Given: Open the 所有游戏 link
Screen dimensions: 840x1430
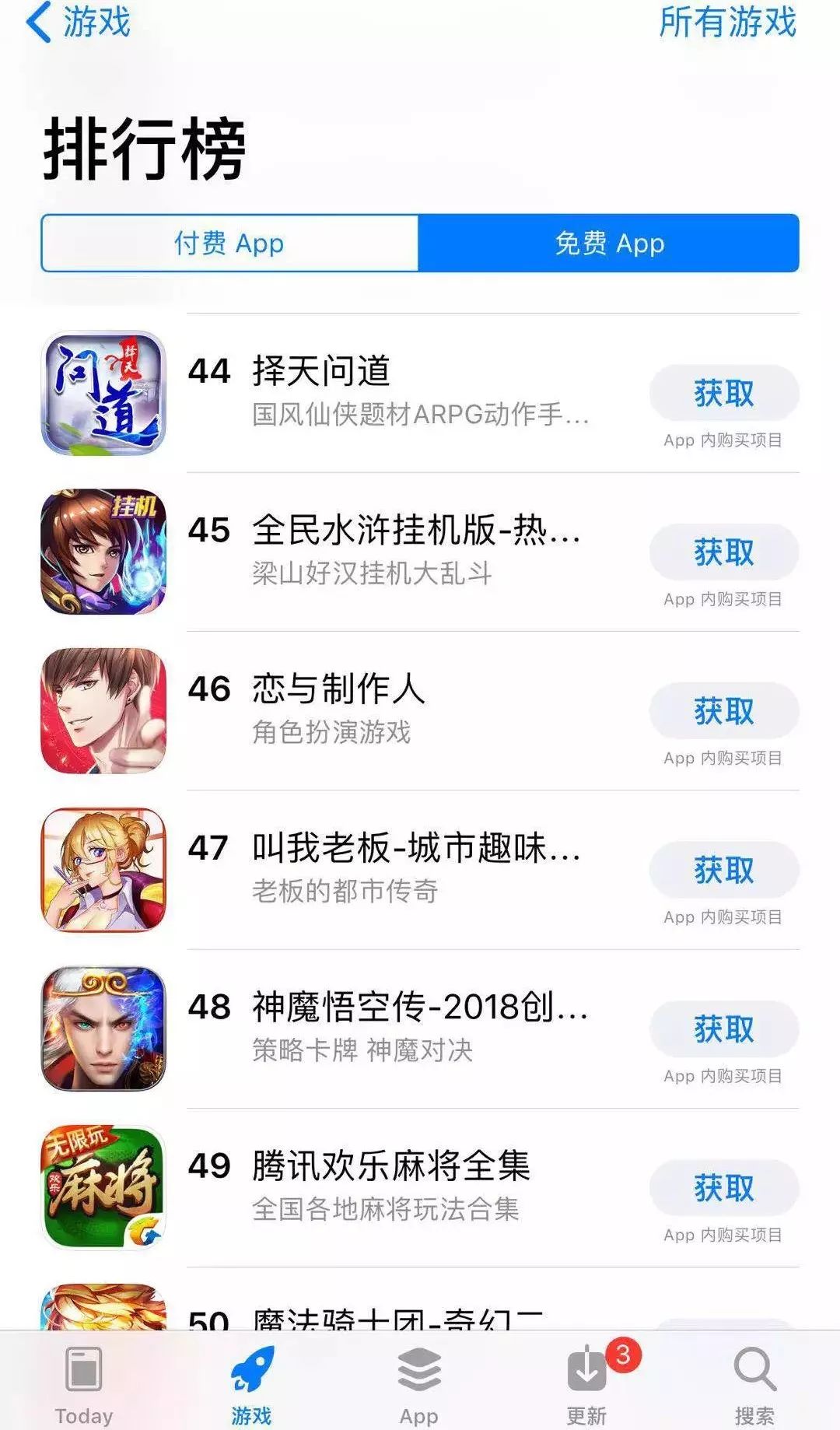Looking at the screenshot, I should pyautogui.click(x=727, y=23).
